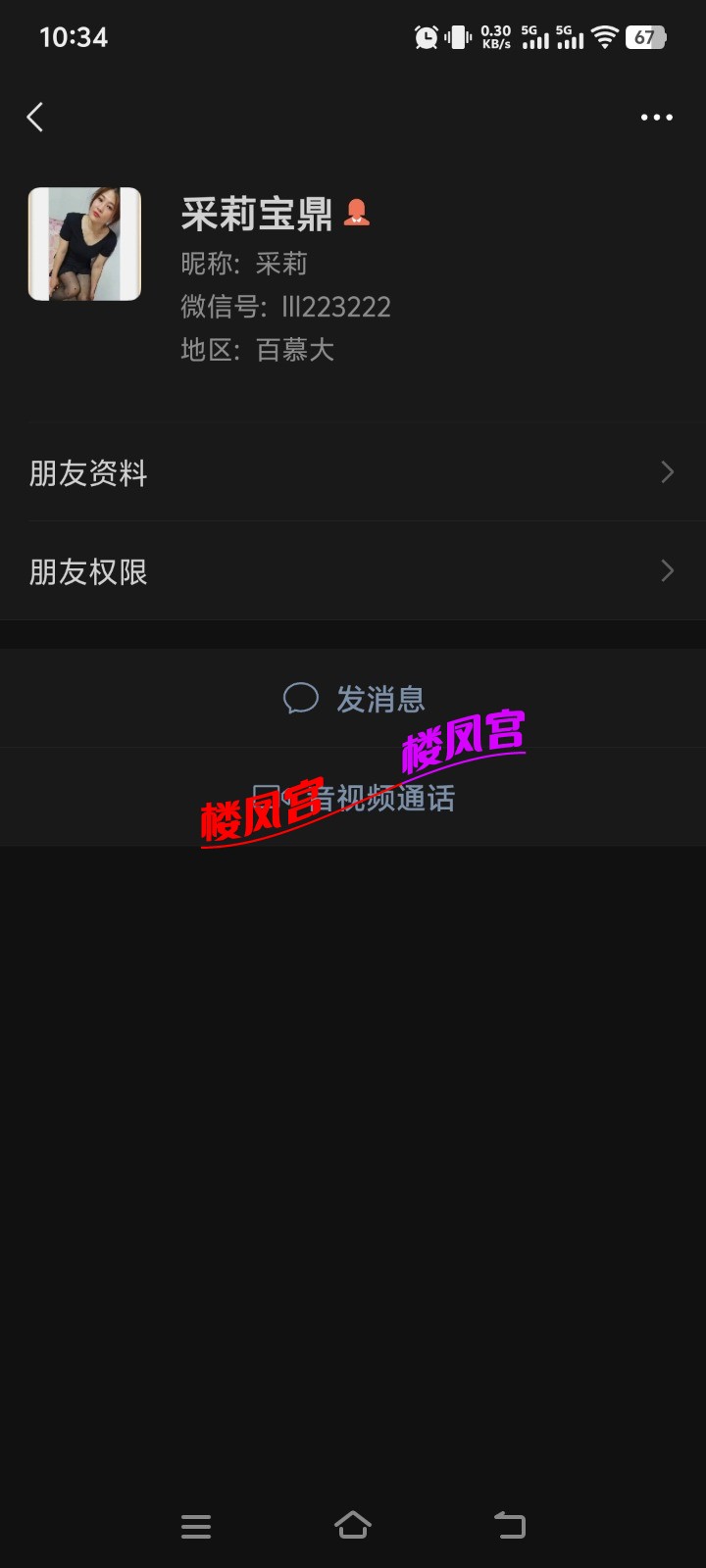Open 朋友权限 settings row
The image size is (706, 1568).
click(353, 571)
